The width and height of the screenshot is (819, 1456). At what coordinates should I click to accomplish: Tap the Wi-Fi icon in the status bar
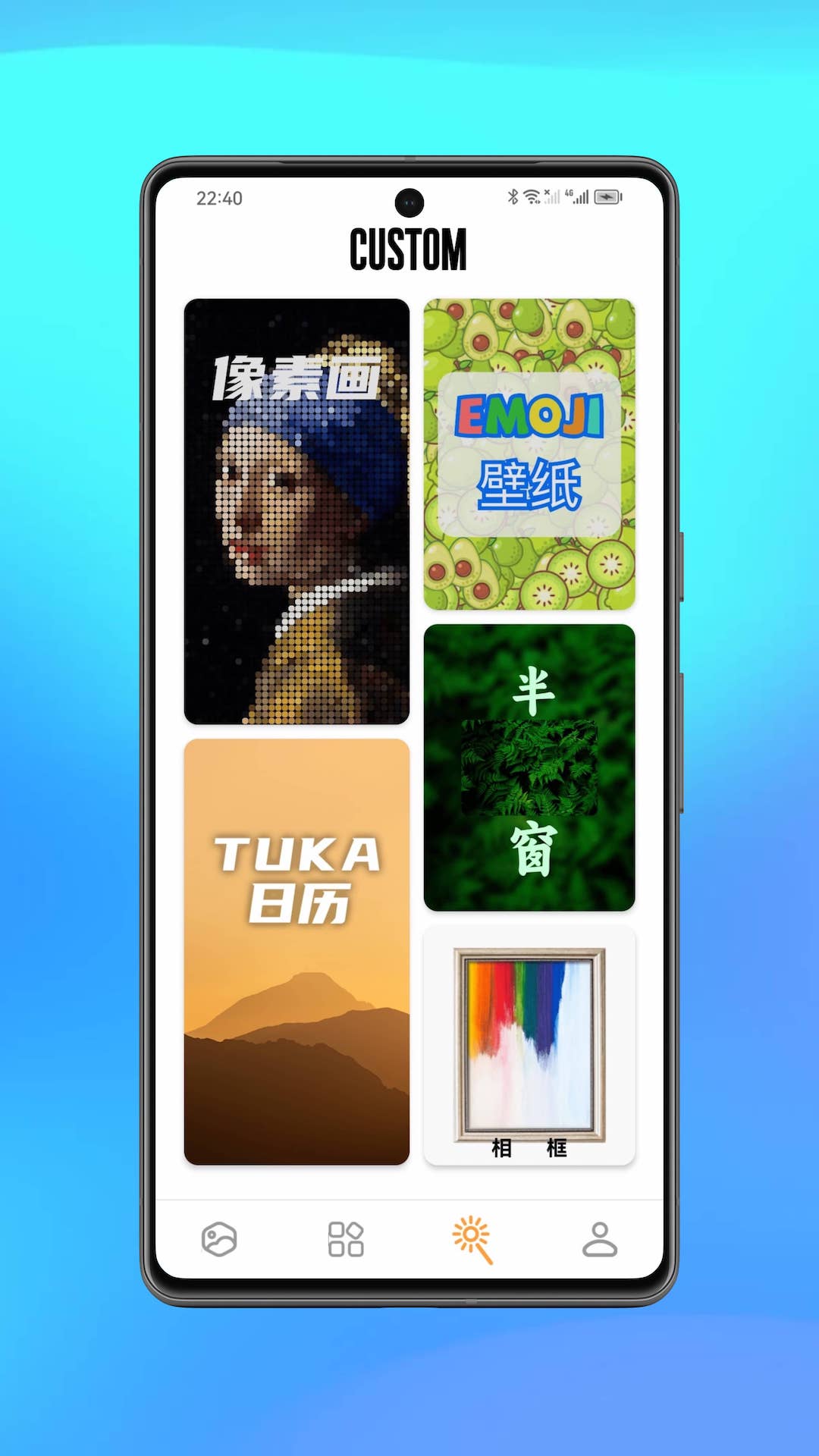click(x=531, y=196)
